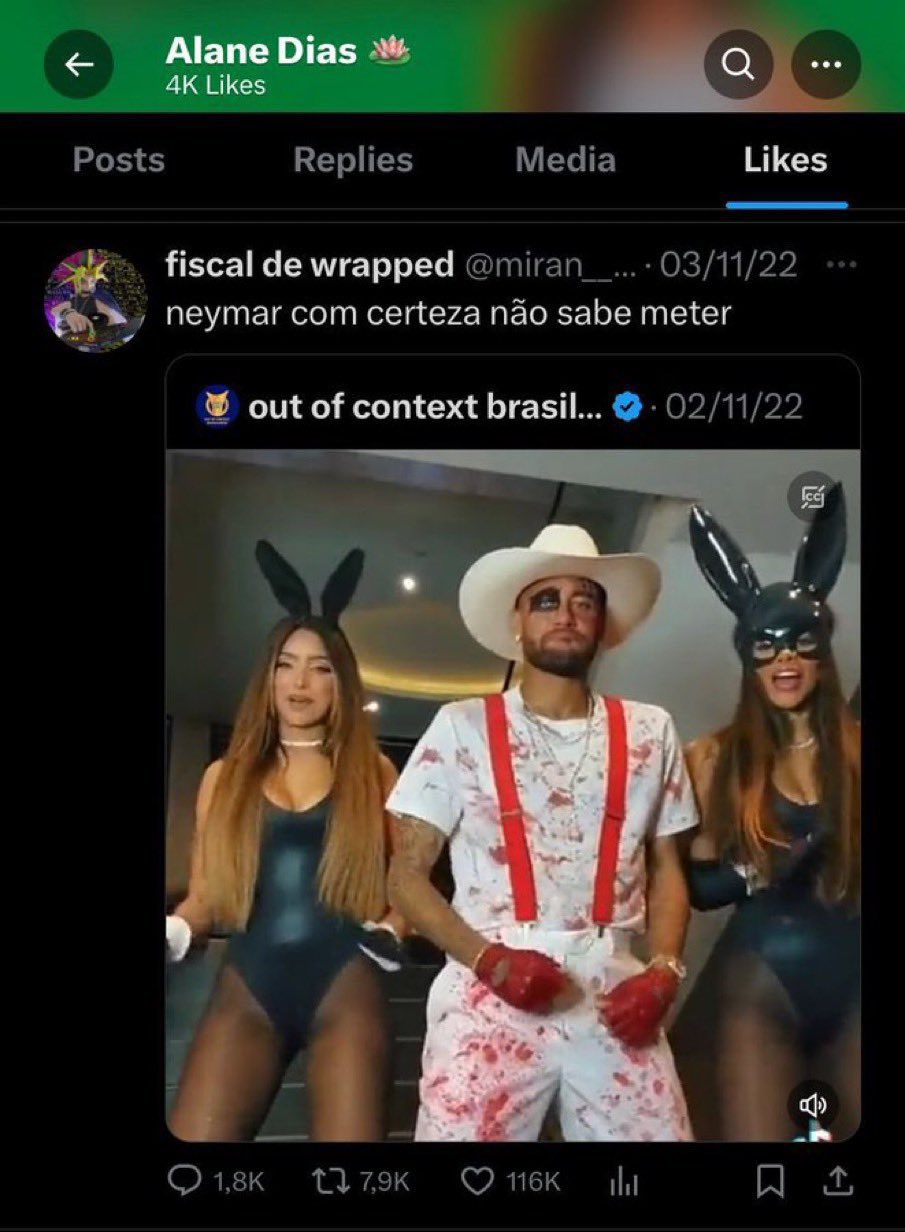Play the quoted video
Viewport: 905px width, 1232px height.
tap(512, 795)
